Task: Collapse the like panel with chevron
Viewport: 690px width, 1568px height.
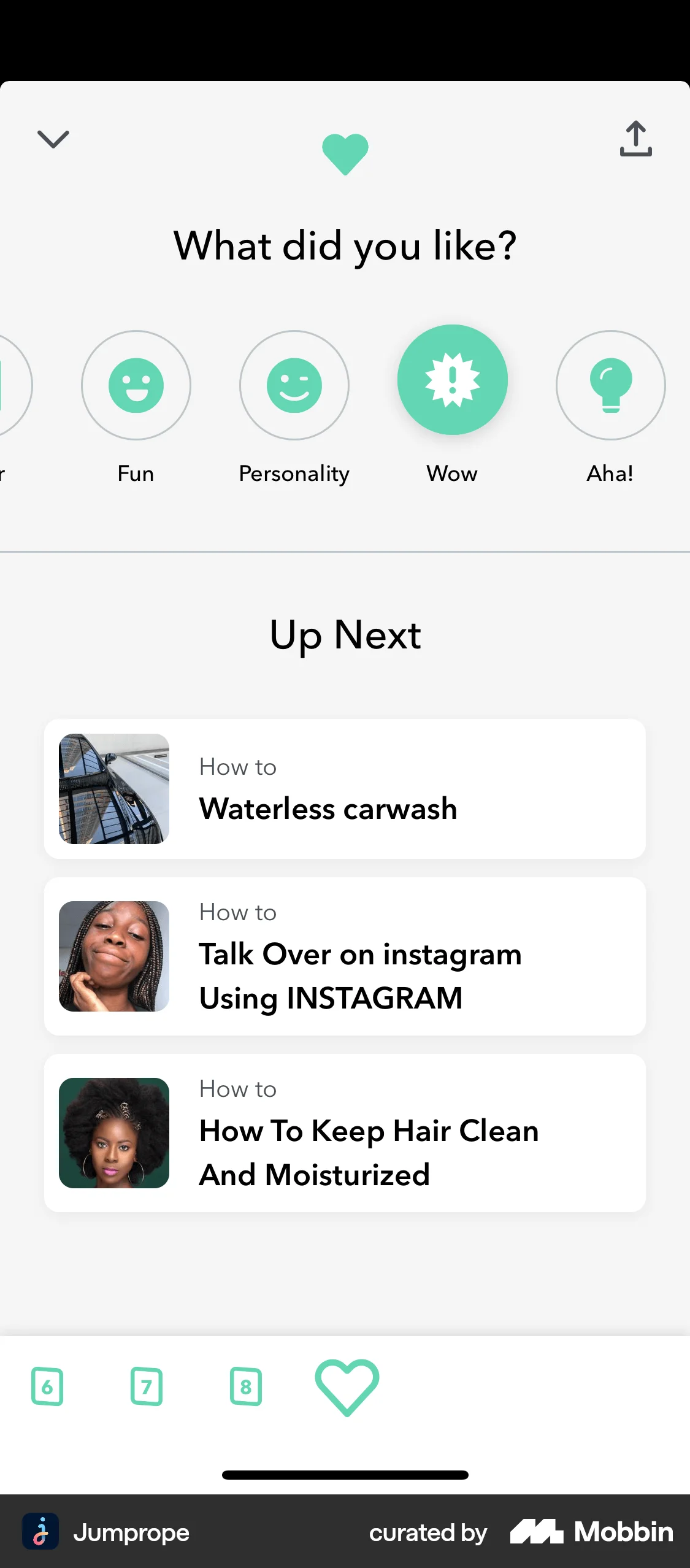Action: 53,139
